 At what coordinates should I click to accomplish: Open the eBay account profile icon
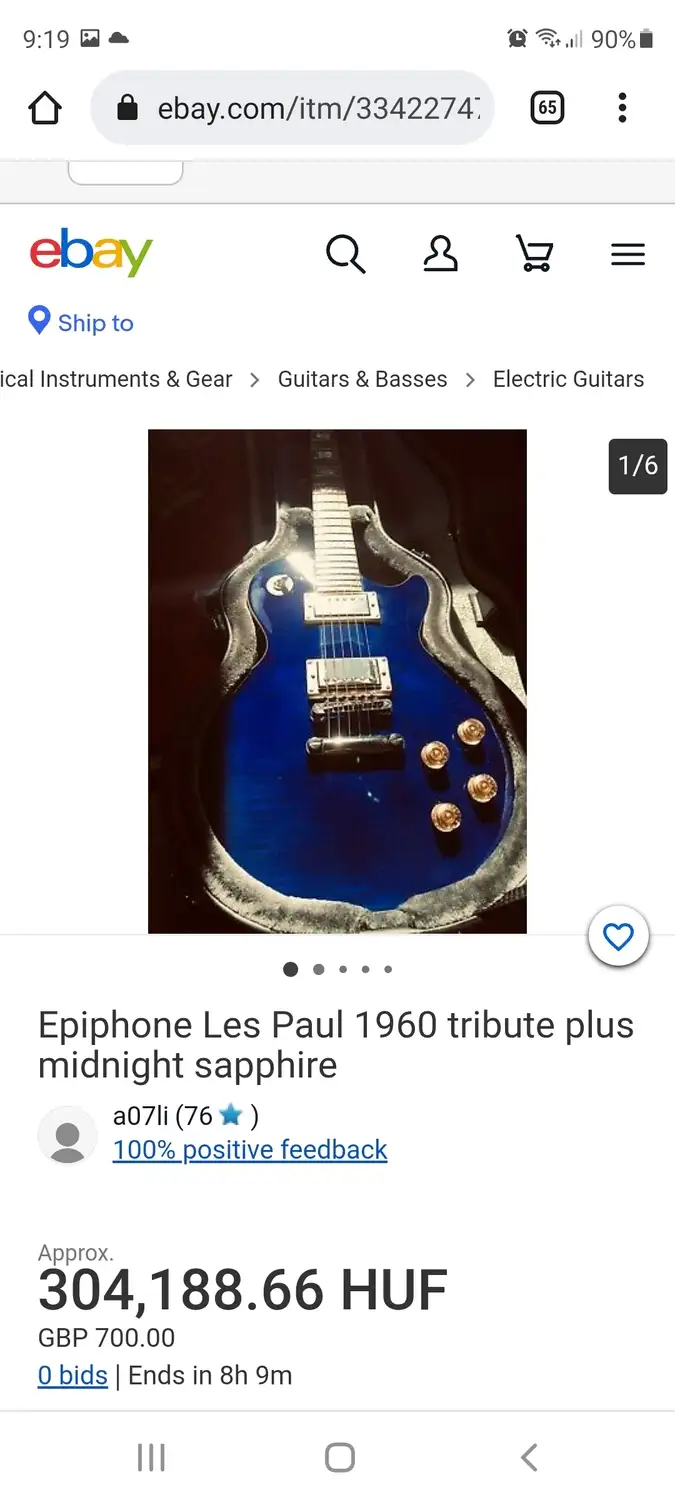(440, 255)
